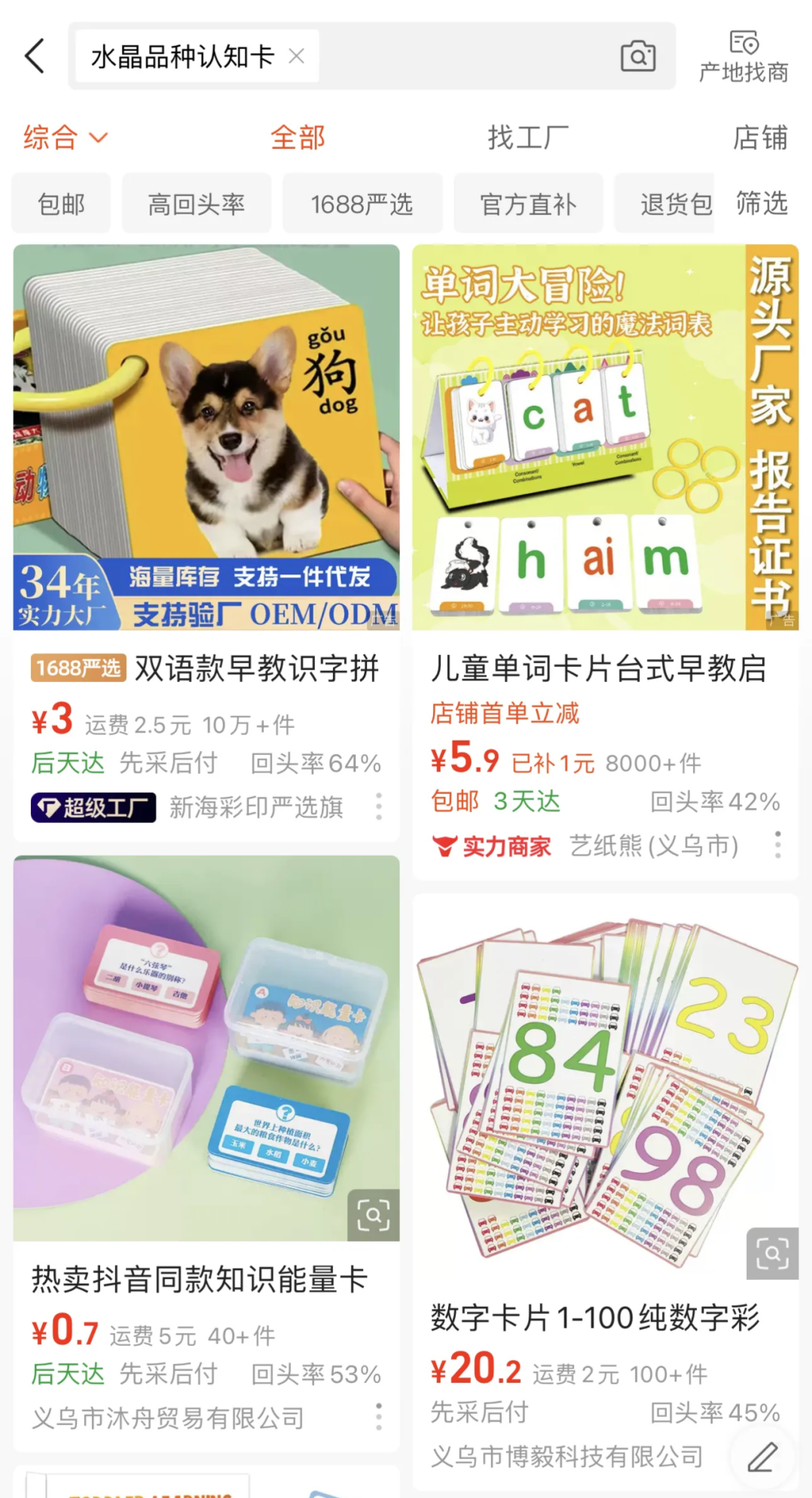Image resolution: width=812 pixels, height=1498 pixels.
Task: Switch to the 找工厂 tab
Action: tap(528, 138)
